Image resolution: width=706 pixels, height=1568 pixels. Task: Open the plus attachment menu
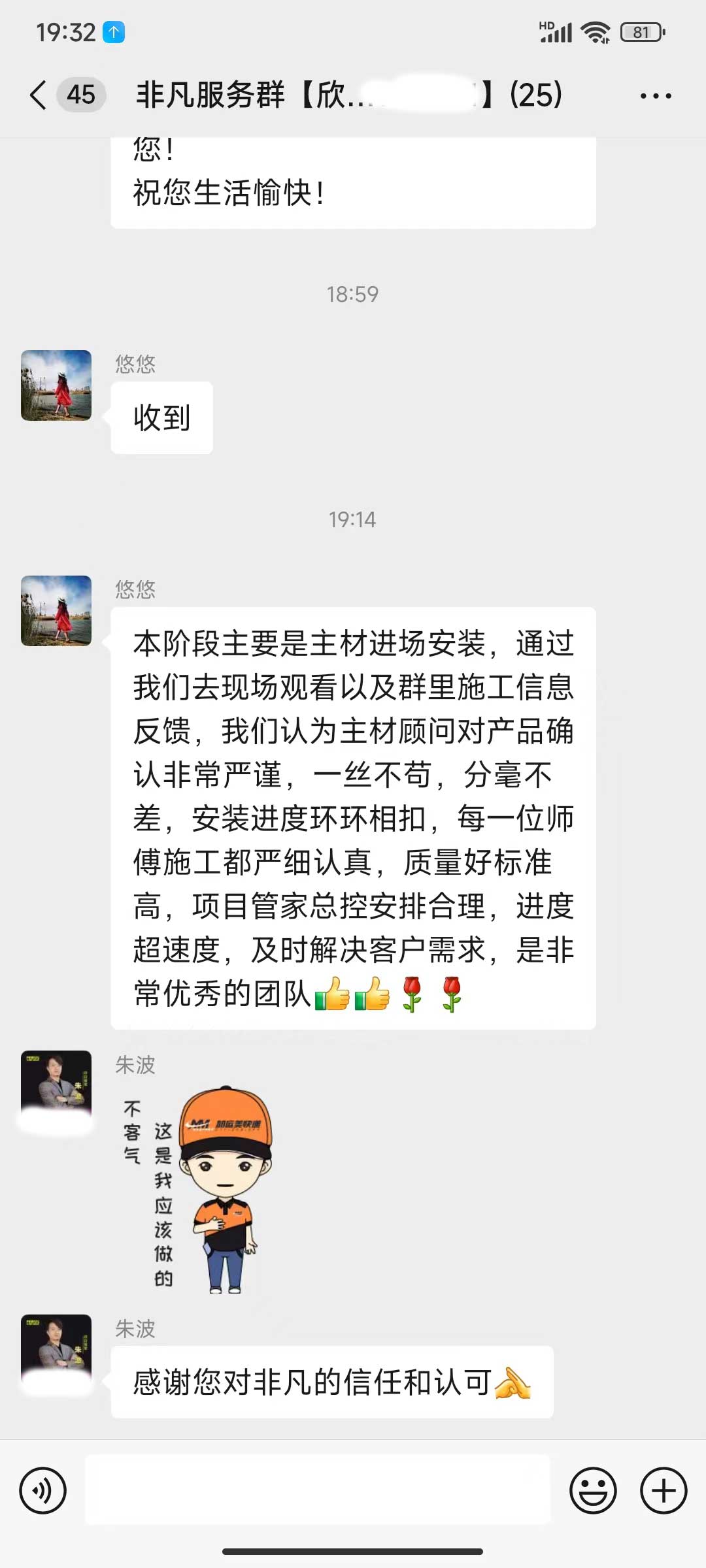(663, 1491)
